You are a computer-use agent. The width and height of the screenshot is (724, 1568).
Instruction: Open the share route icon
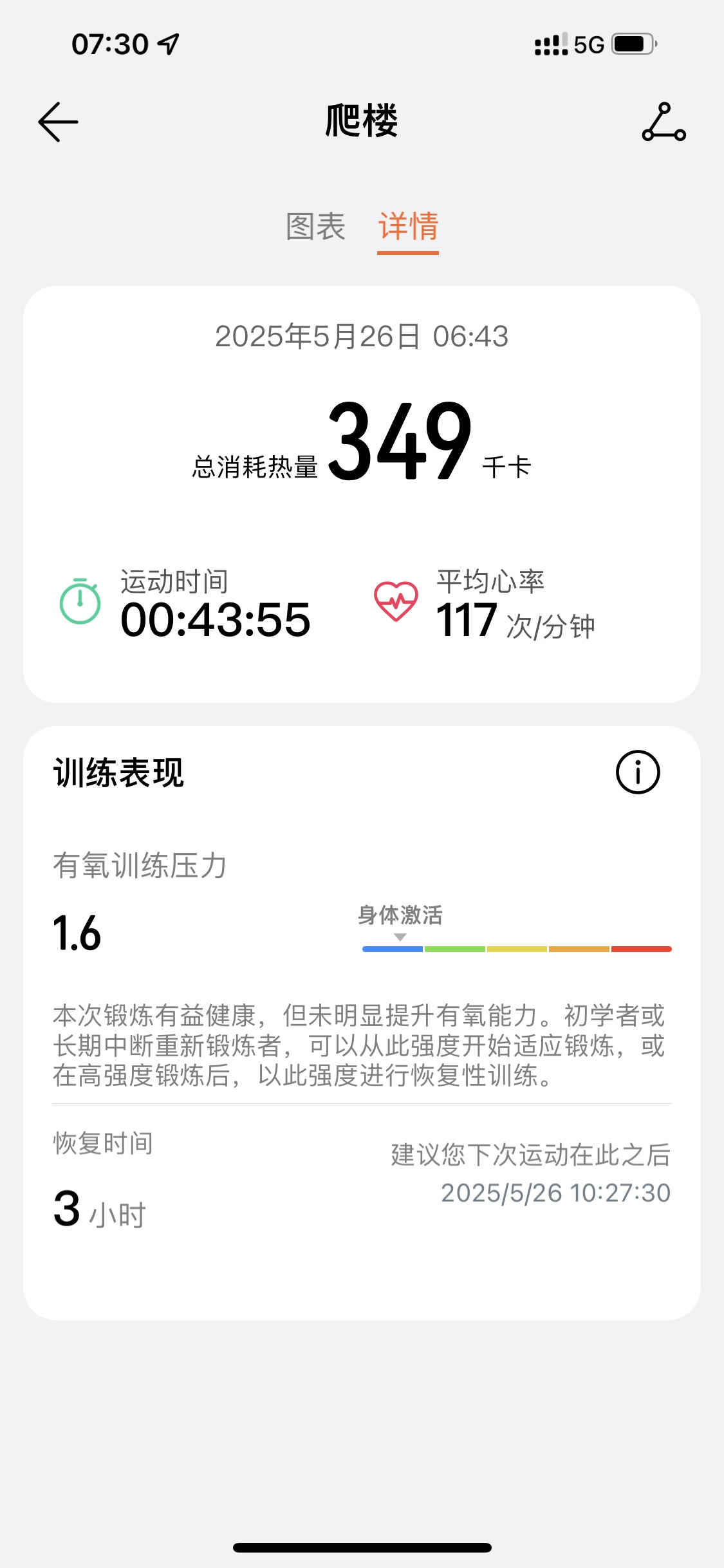coord(664,122)
